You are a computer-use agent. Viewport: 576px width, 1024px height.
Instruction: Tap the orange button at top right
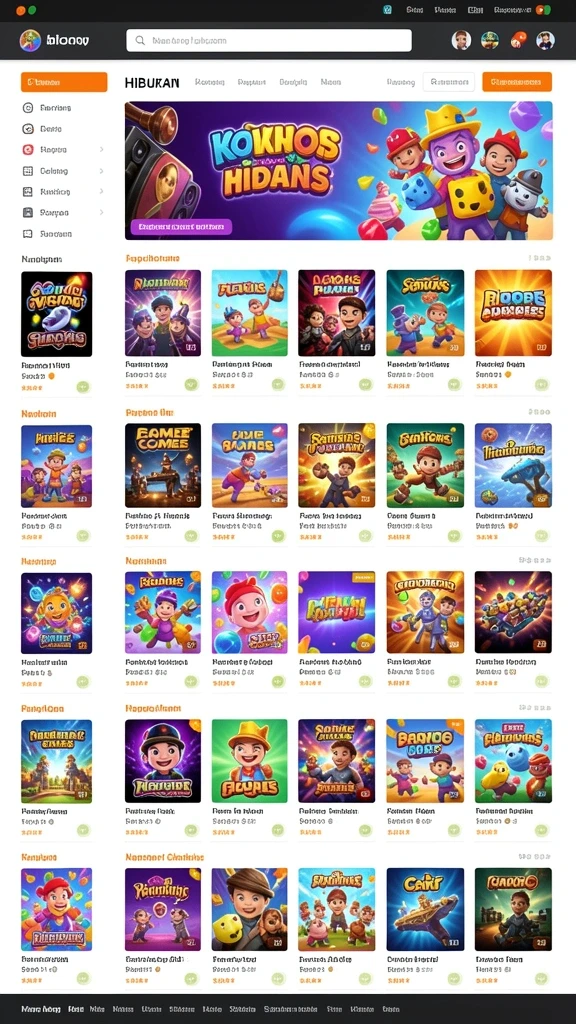517,82
